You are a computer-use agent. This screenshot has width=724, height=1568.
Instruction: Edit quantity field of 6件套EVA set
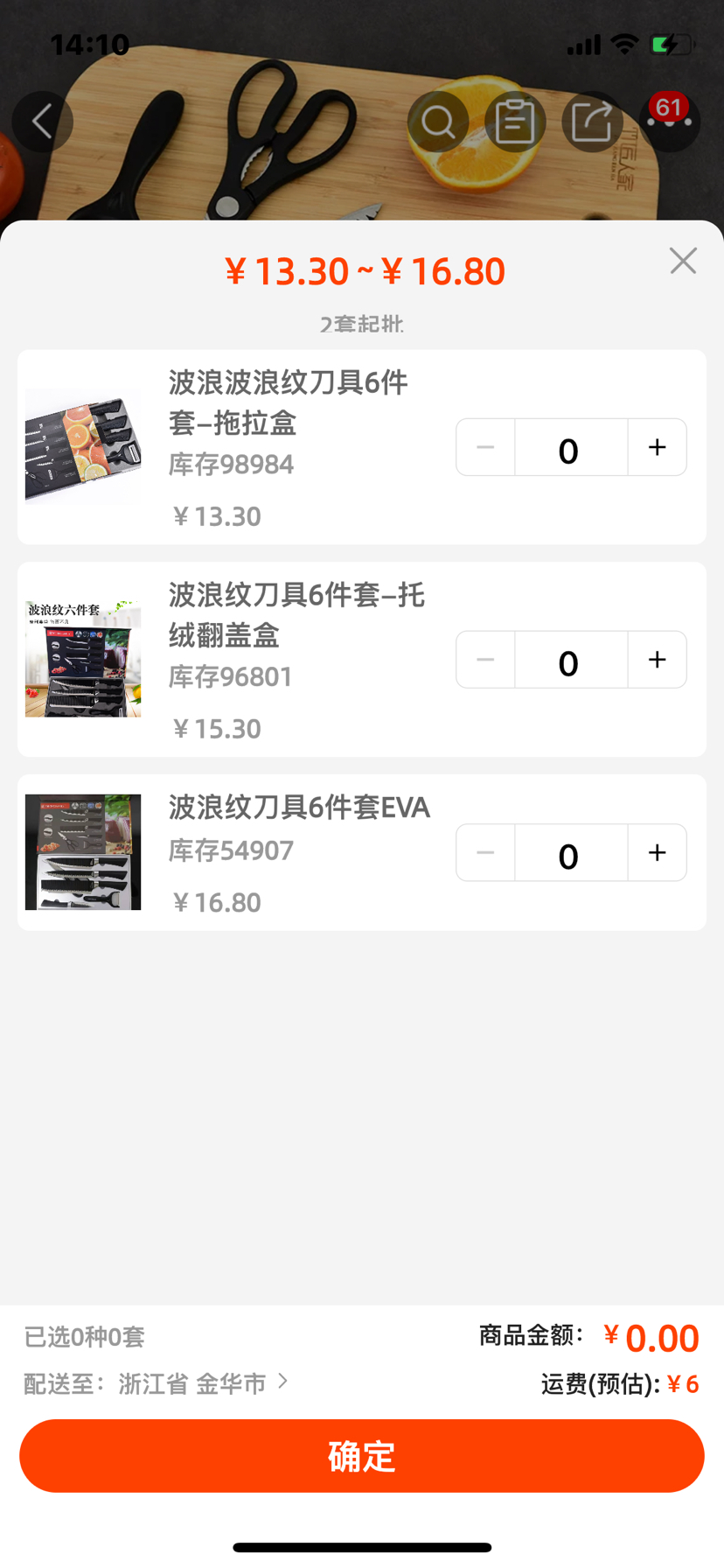(570, 854)
